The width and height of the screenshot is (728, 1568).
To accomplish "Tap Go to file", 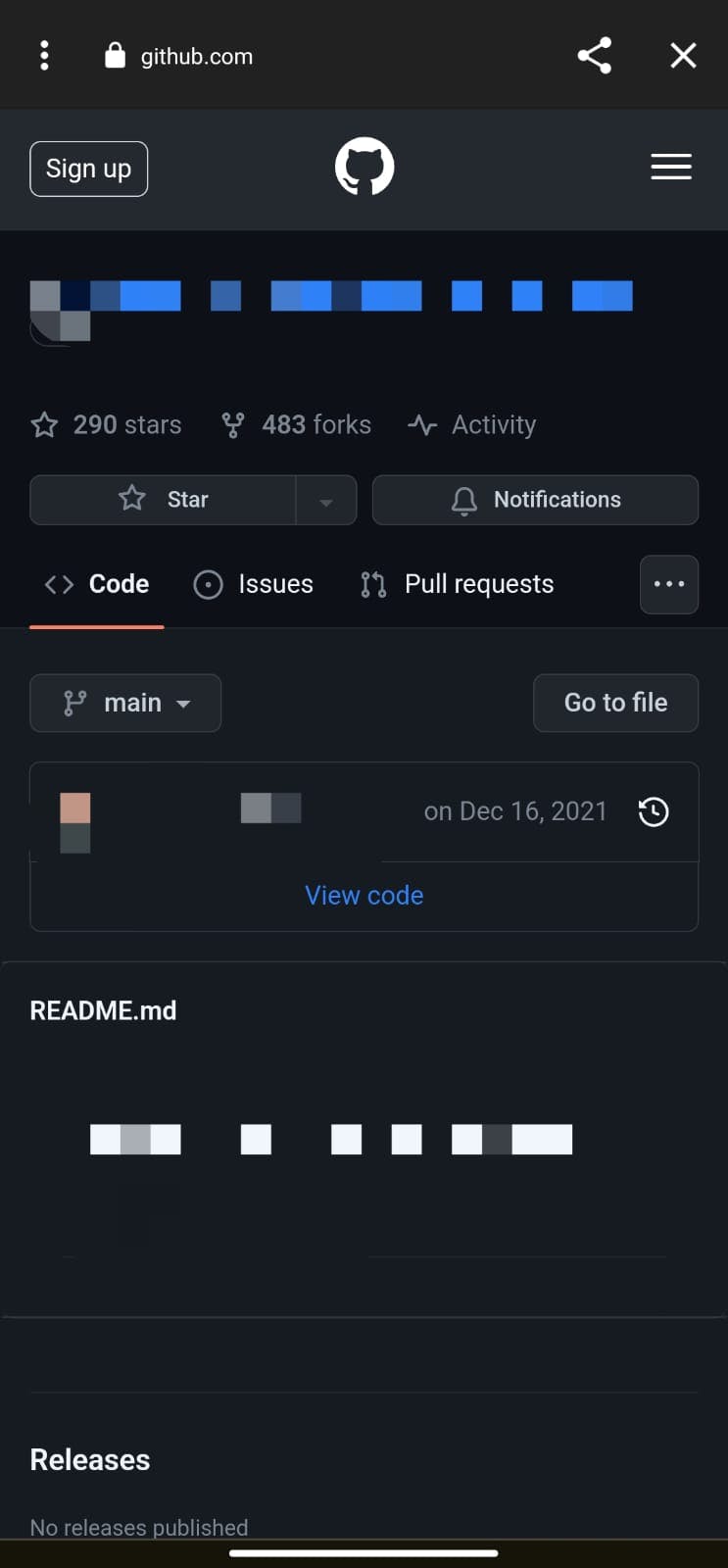I will tap(615, 703).
